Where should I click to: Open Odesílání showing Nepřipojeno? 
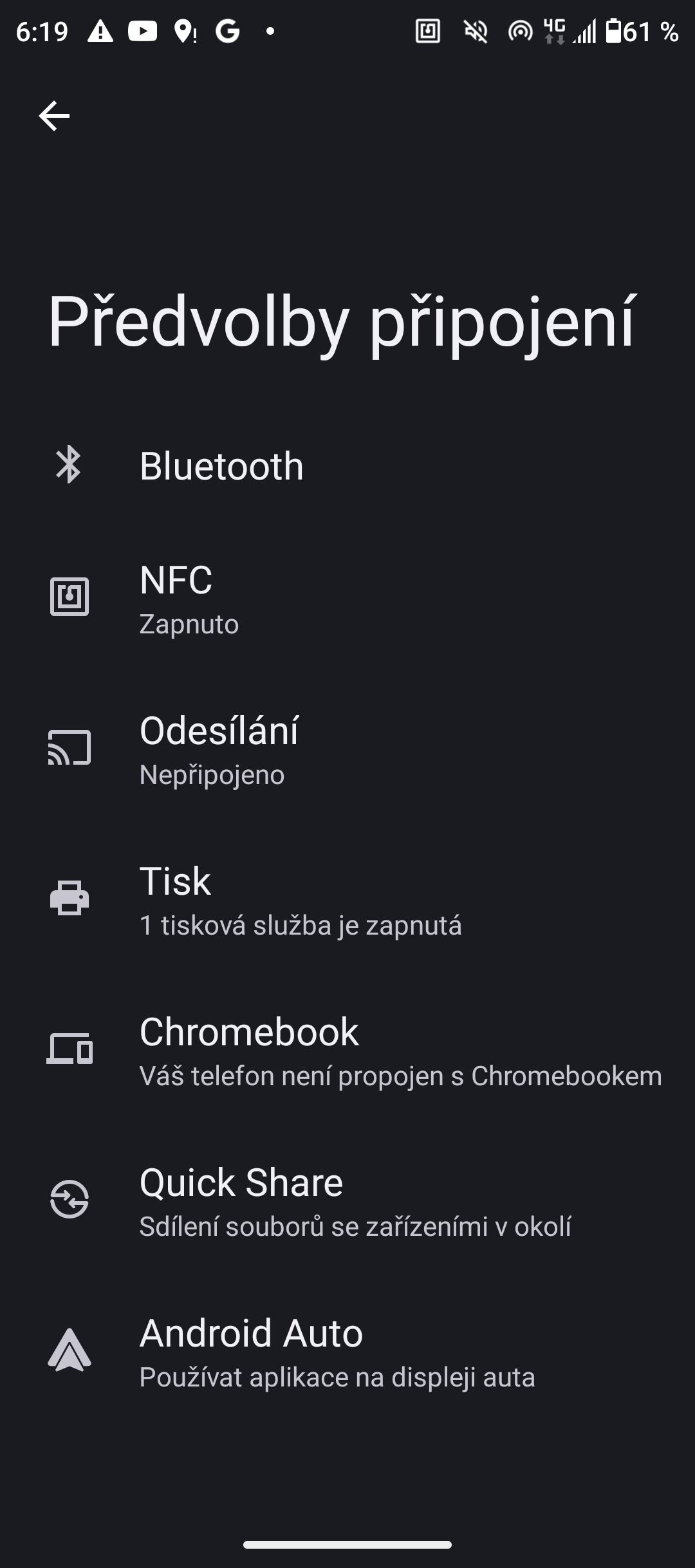point(347,750)
